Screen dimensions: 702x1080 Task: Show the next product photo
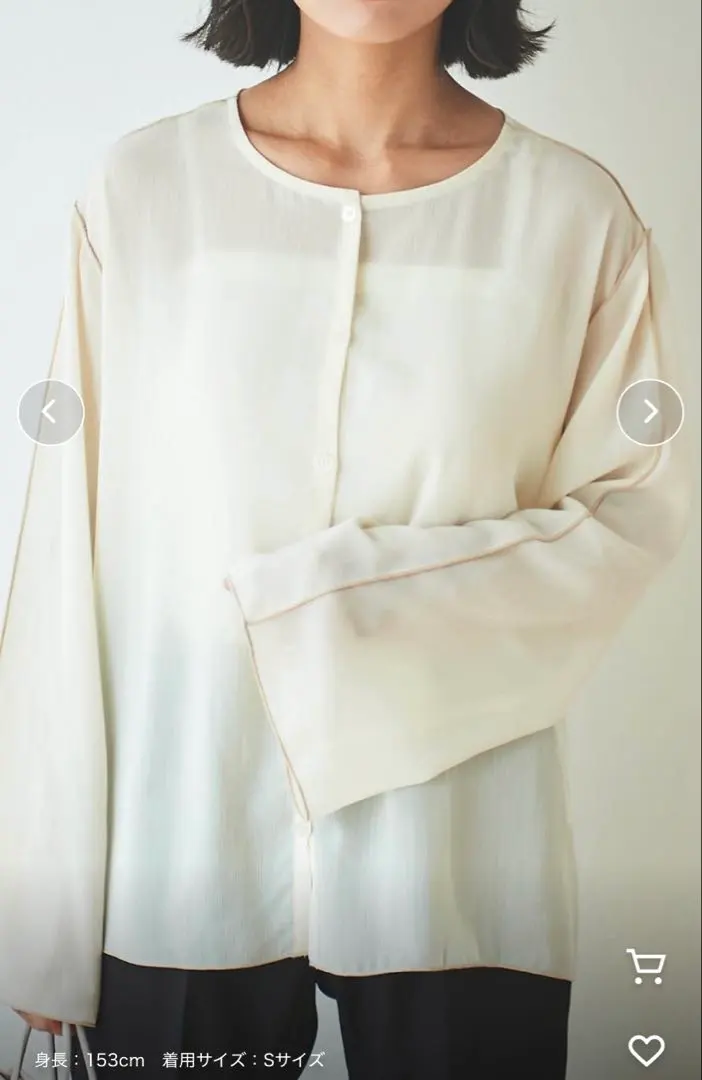[650, 412]
